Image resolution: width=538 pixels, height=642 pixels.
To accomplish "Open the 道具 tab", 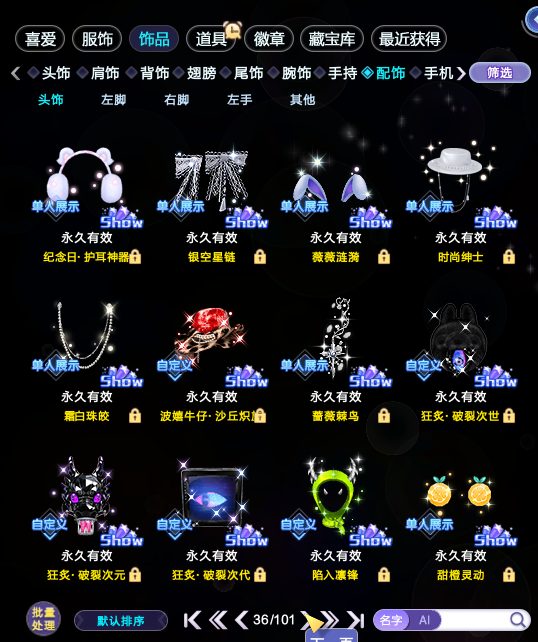I will tap(211, 39).
